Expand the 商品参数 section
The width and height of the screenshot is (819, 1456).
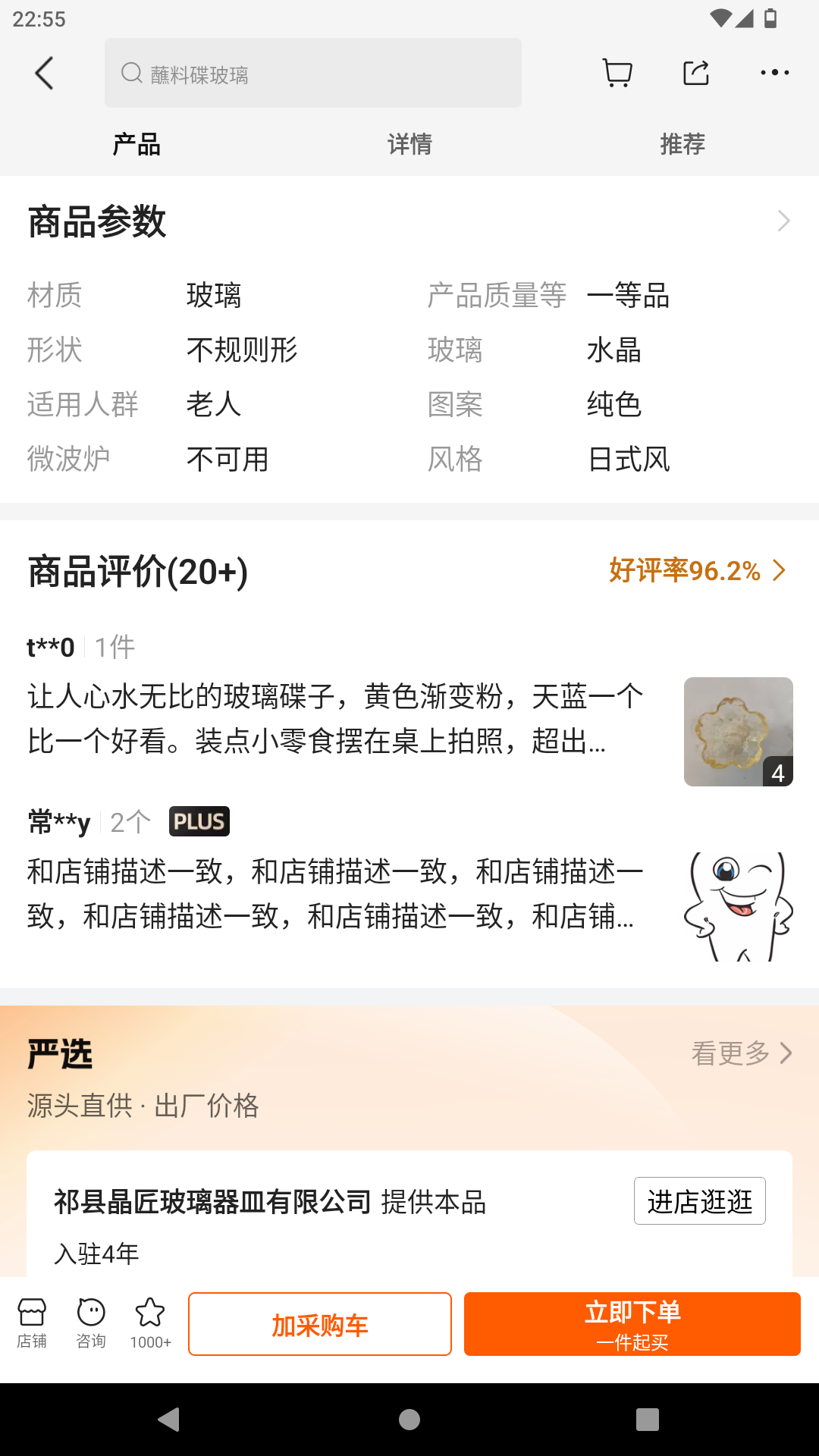pos(783,221)
